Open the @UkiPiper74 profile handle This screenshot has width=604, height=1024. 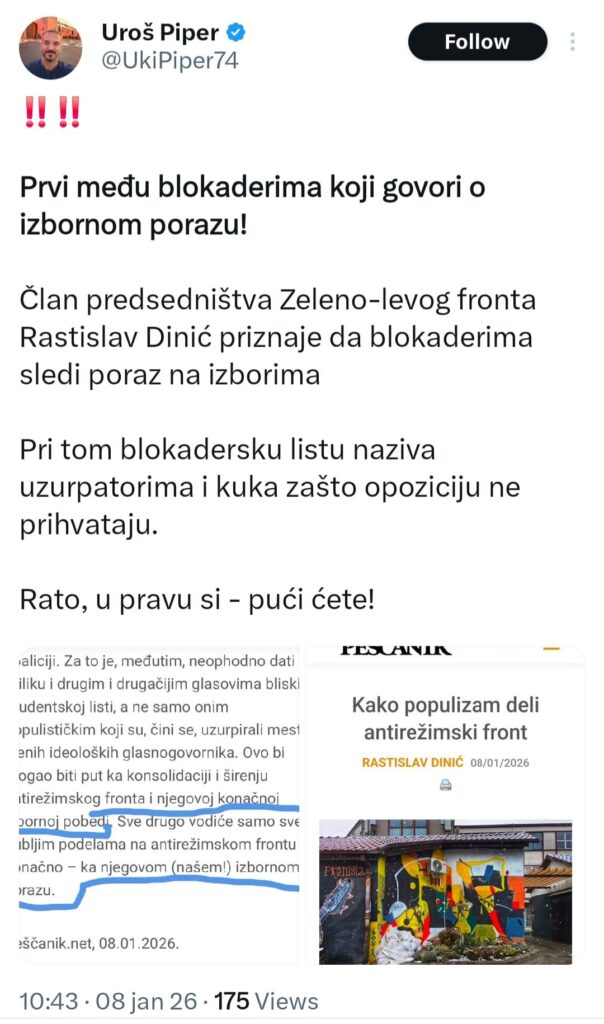pyautogui.click(x=170, y=61)
